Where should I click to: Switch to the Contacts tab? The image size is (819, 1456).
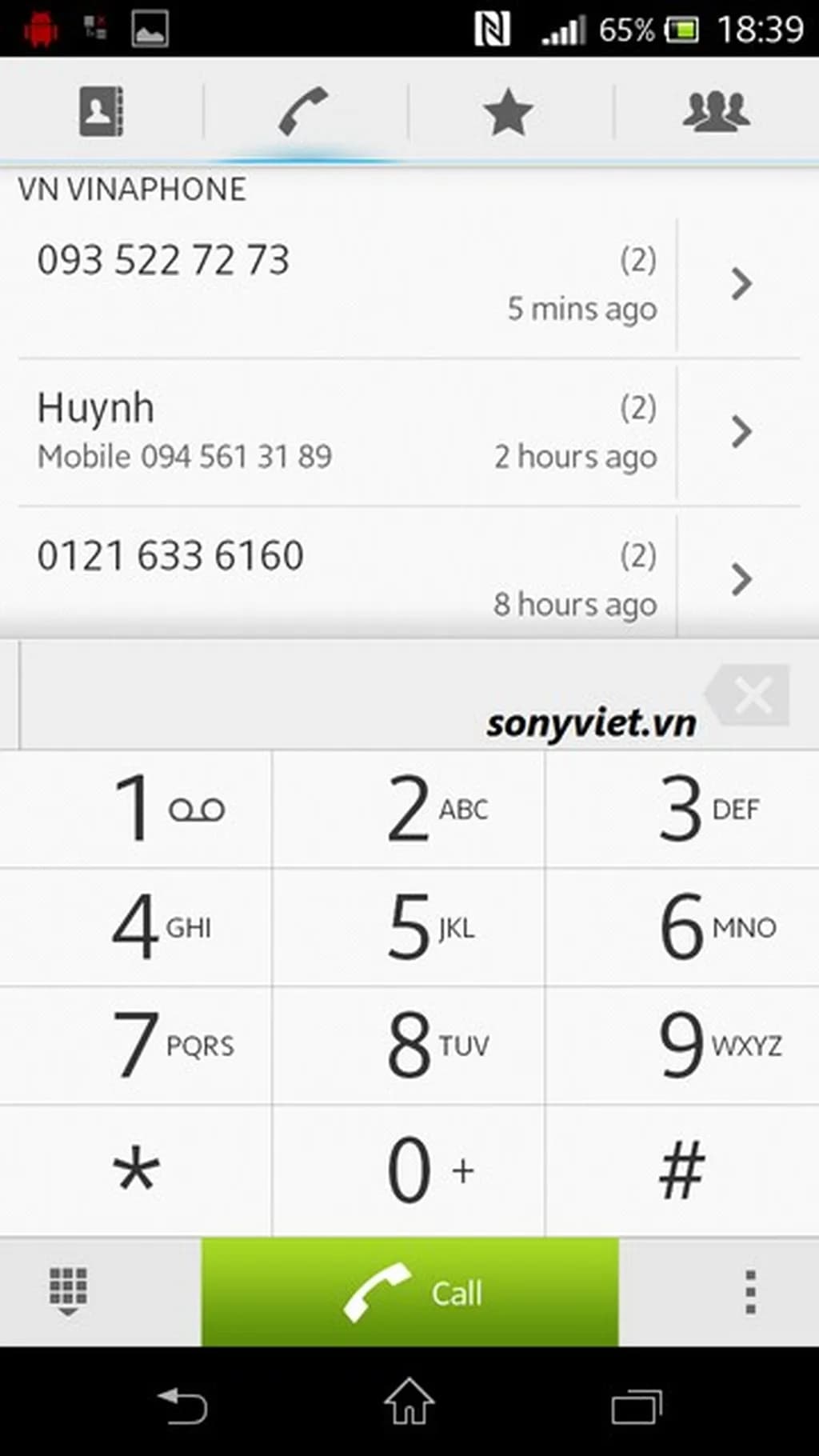point(101,110)
